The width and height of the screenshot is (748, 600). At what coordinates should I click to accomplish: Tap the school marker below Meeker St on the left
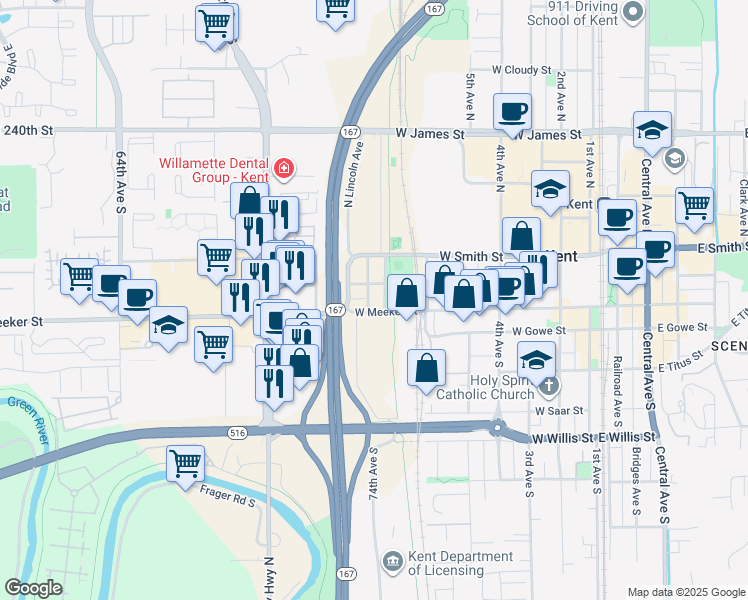(168, 326)
